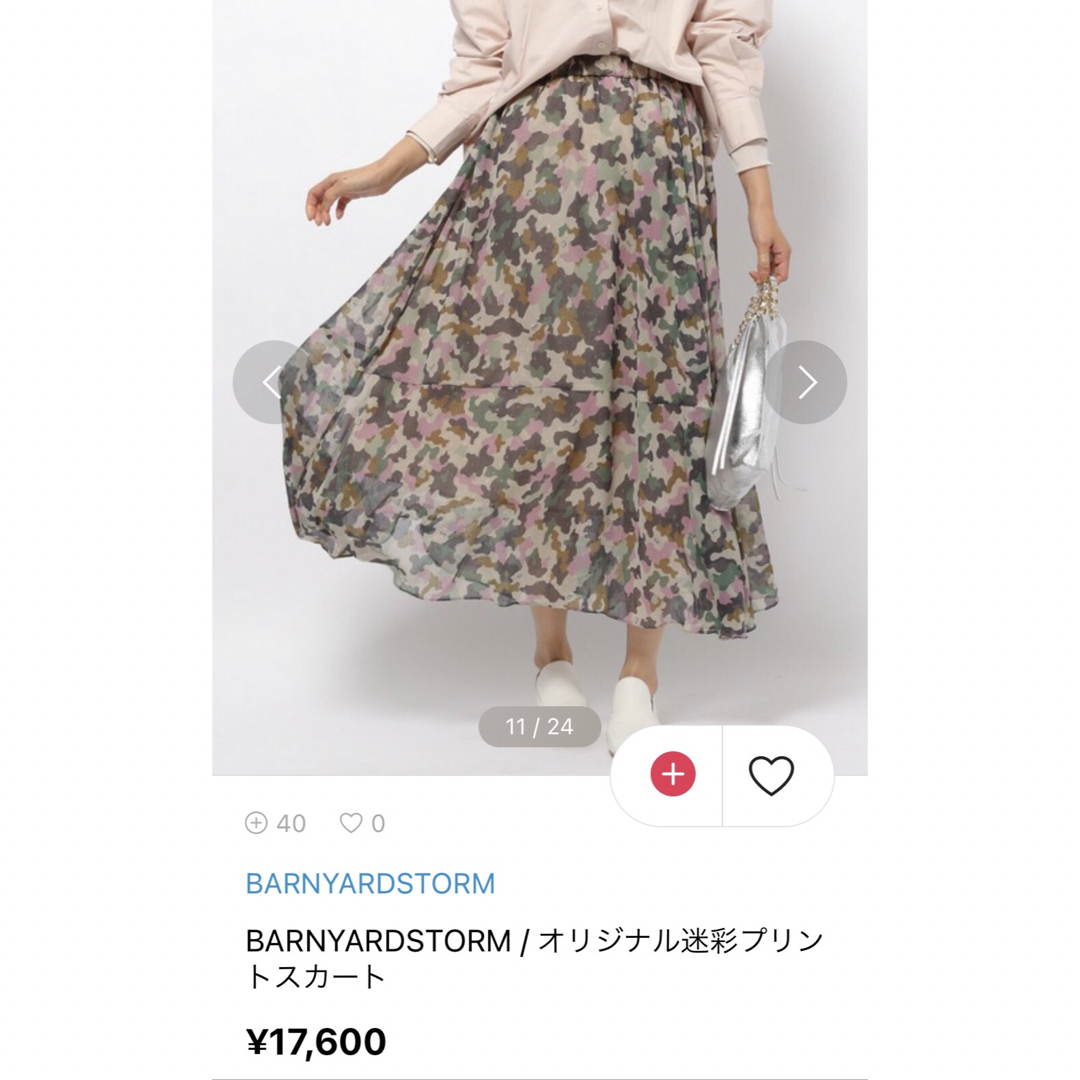Show the next product photo
The image size is (1080, 1080).
(806, 382)
